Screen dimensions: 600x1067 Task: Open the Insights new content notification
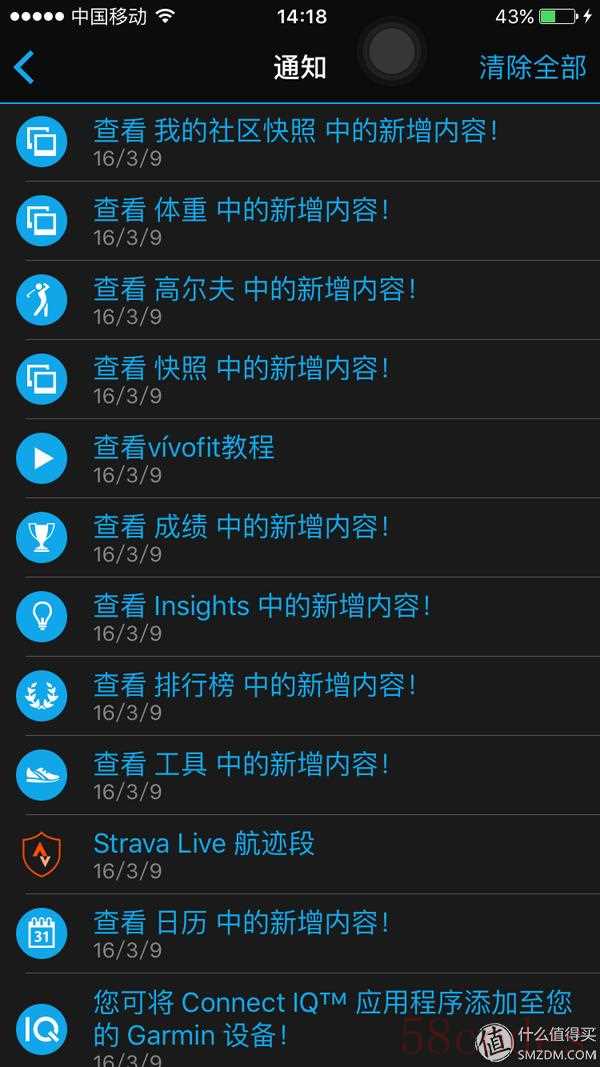(x=300, y=617)
